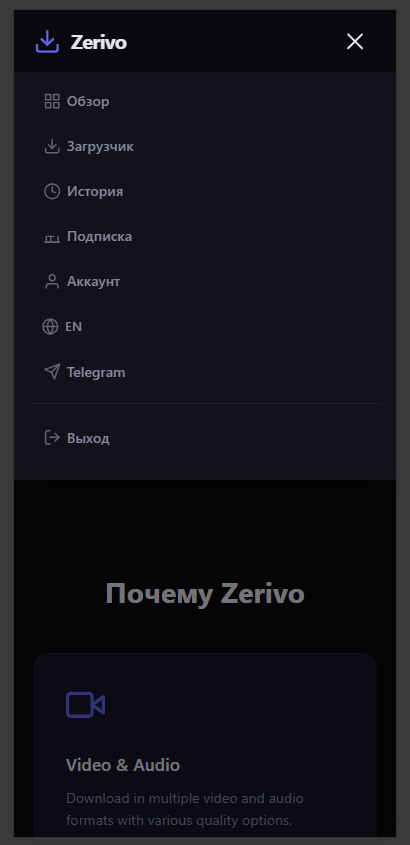Open the Telegram link
This screenshot has height=845, width=410.
(x=205, y=372)
